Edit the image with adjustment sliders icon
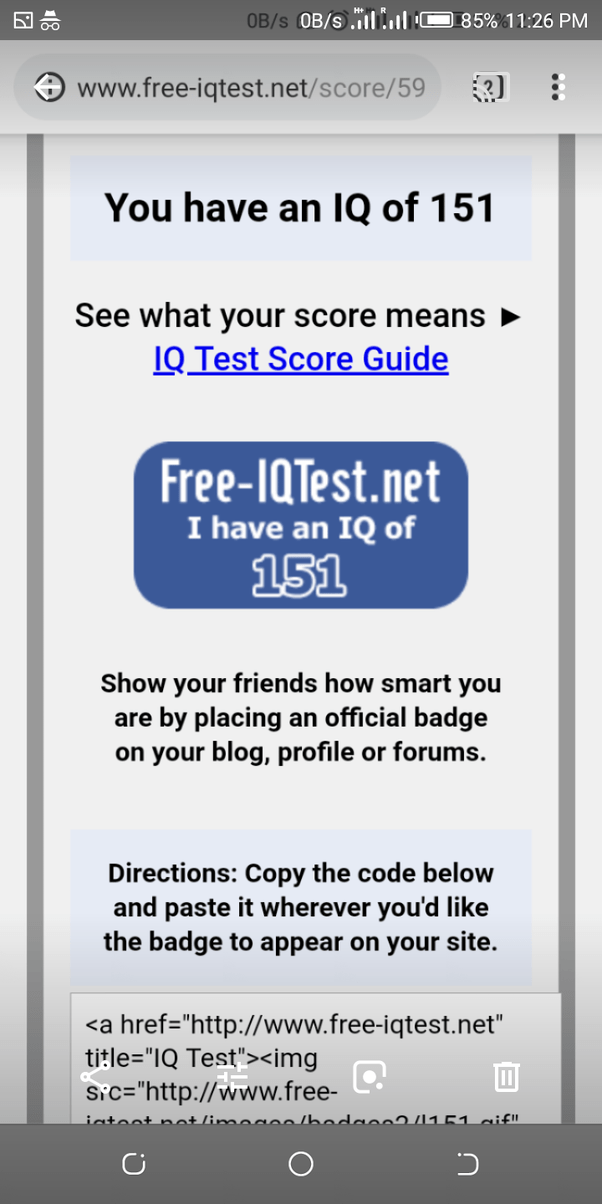 click(232, 1077)
